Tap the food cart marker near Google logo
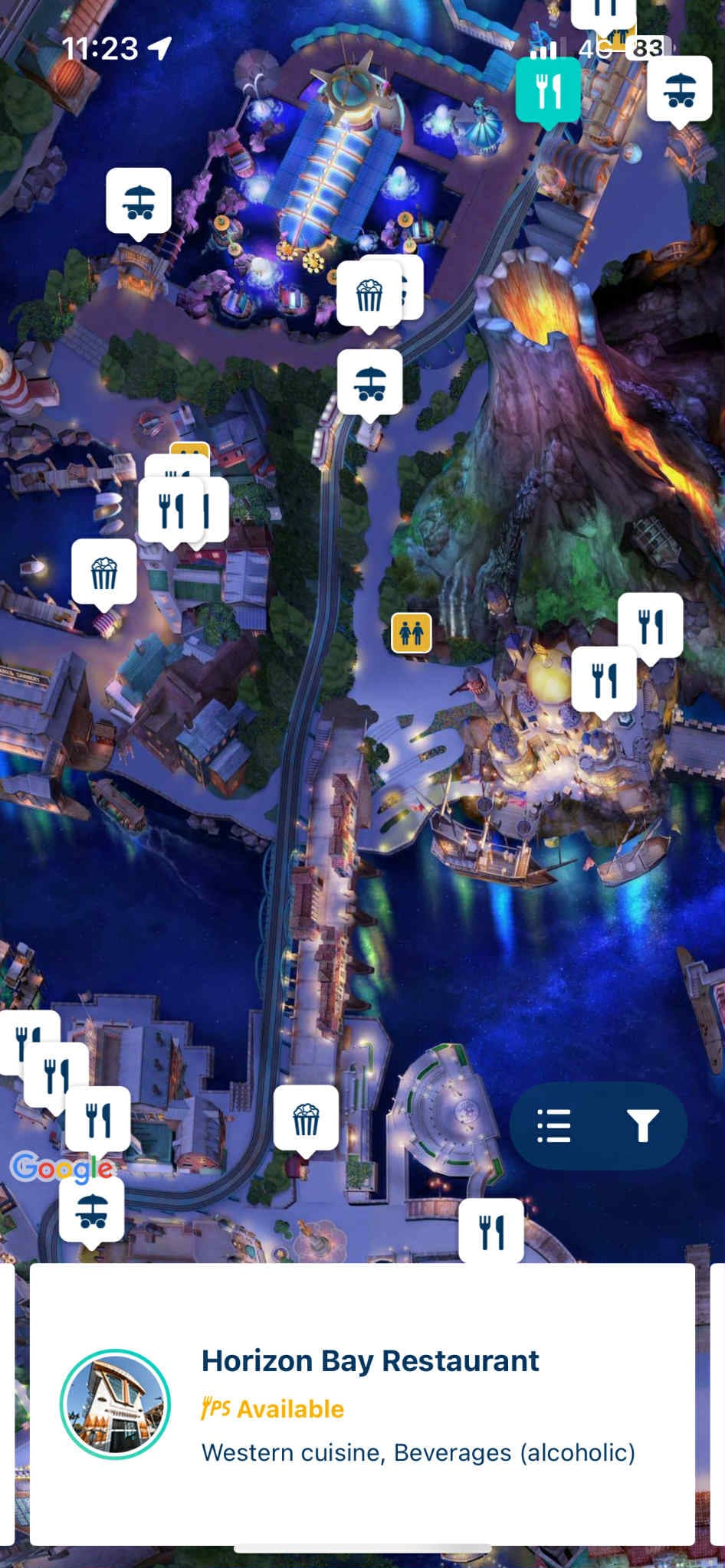Image resolution: width=725 pixels, height=1568 pixels. (x=92, y=1210)
